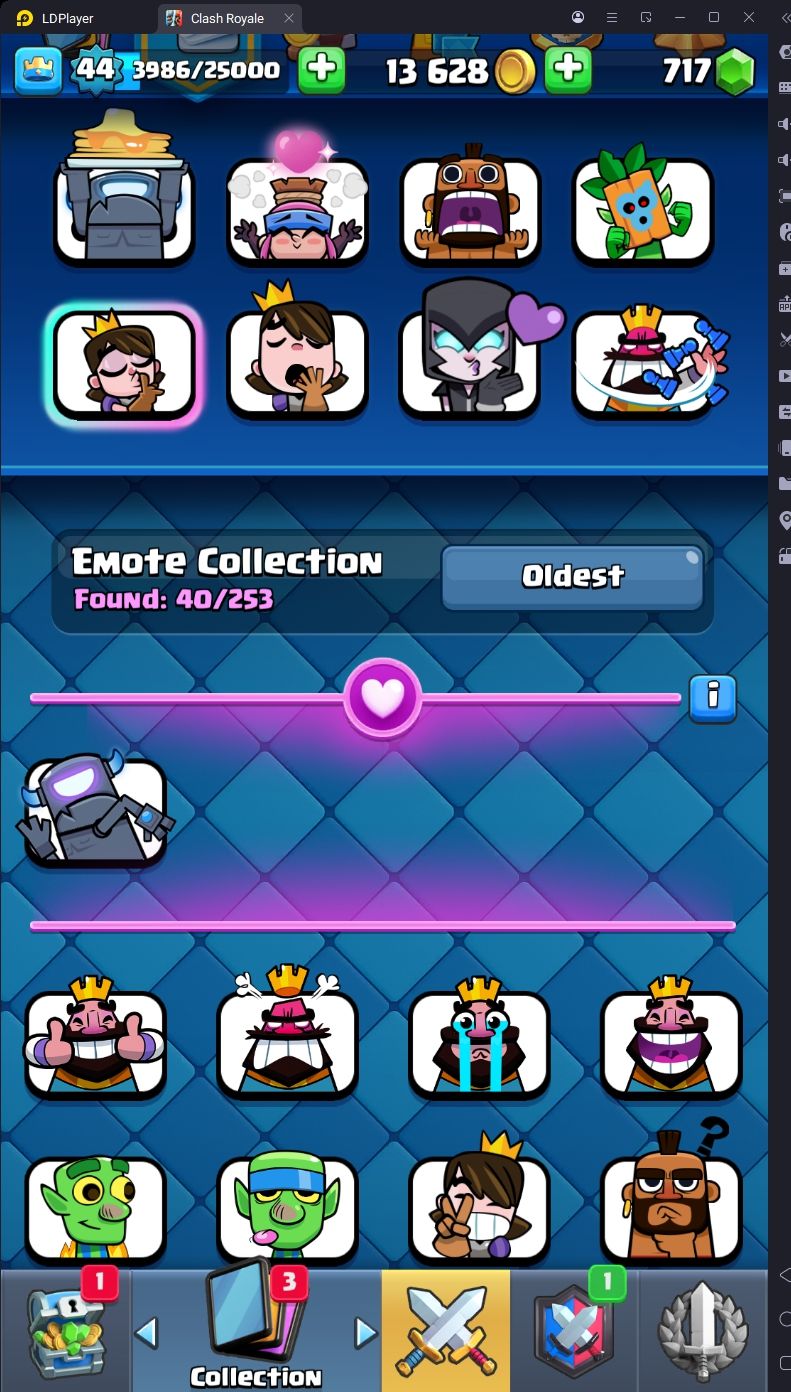
Task: Tap the green plus next to experience
Action: pos(321,70)
